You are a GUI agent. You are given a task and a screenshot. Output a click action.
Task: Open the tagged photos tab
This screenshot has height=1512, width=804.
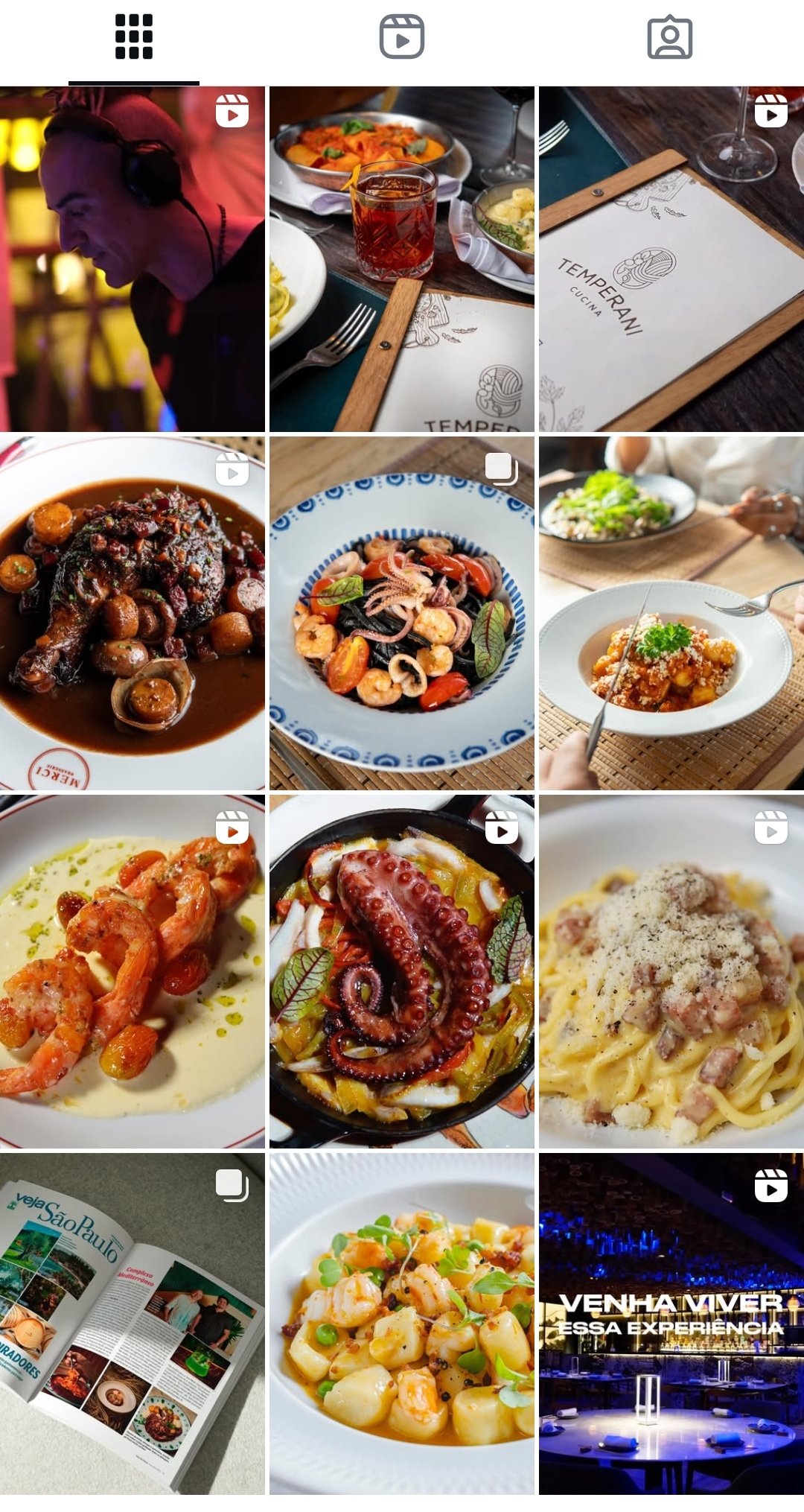670,37
